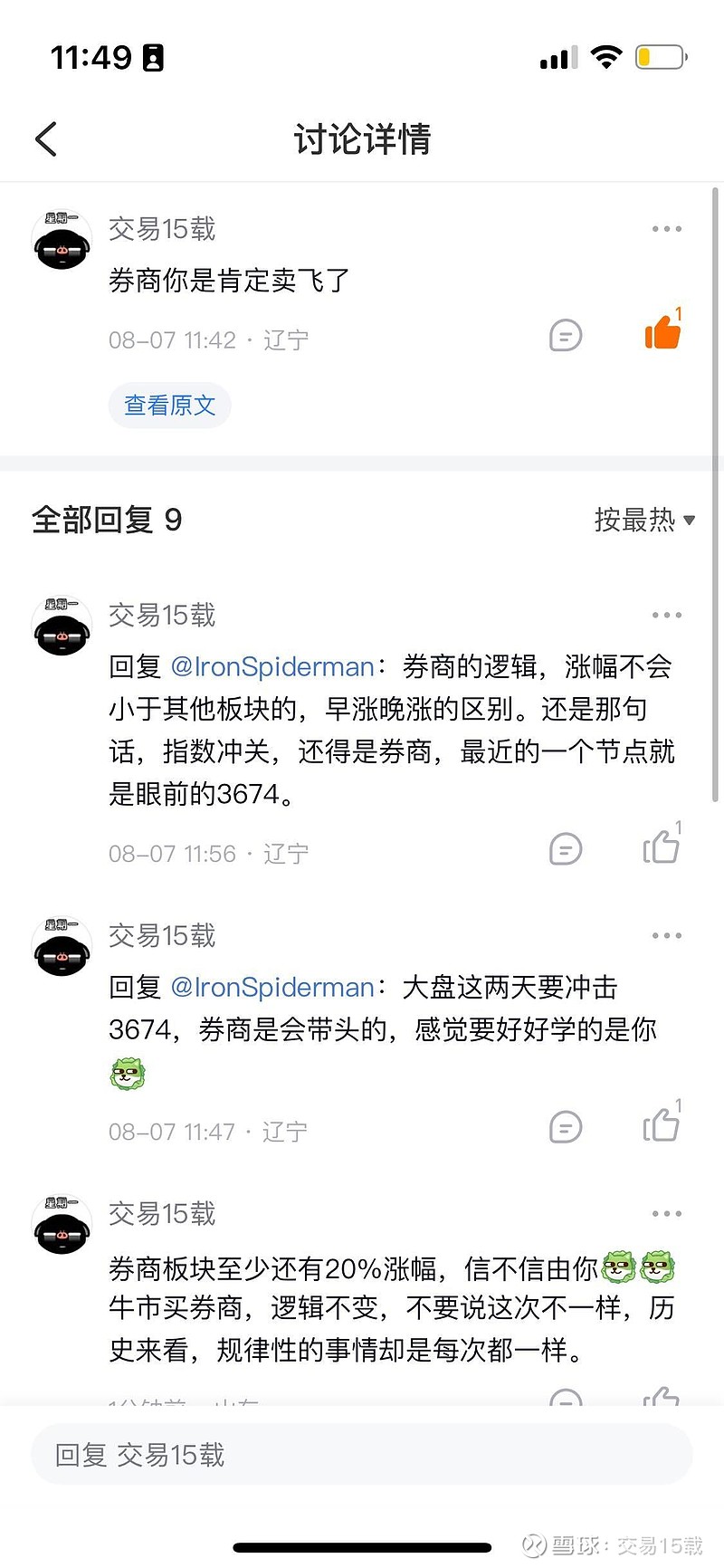Tap the battery indicator in the status bar
The width and height of the screenshot is (724, 1568).
click(x=658, y=56)
